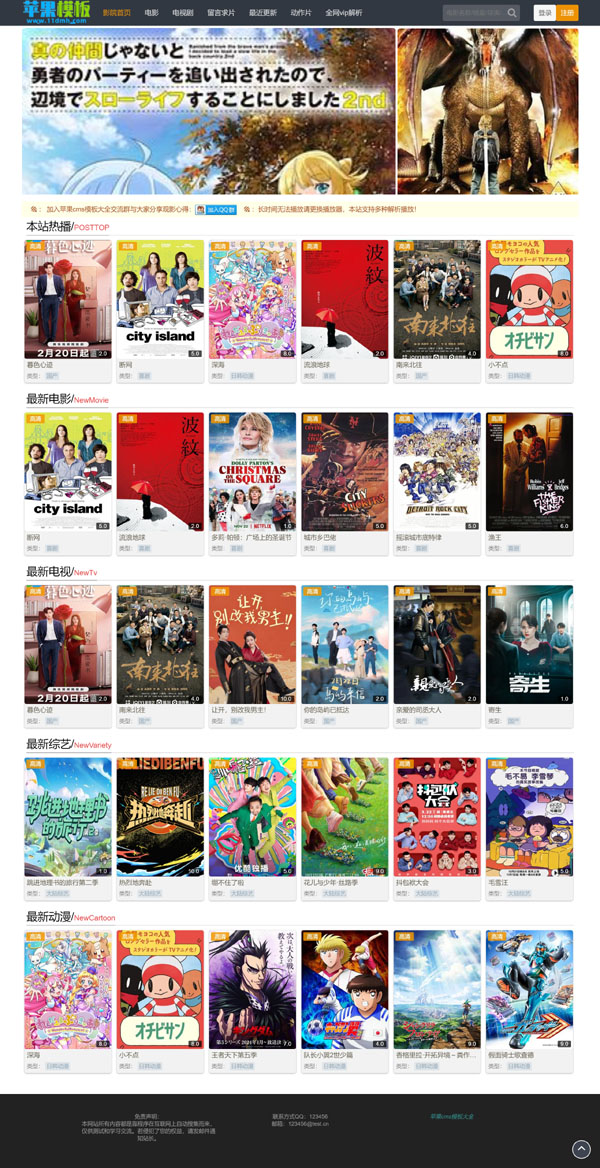
Task: Open 全网vip解析 in the top menu
Action: (x=344, y=13)
